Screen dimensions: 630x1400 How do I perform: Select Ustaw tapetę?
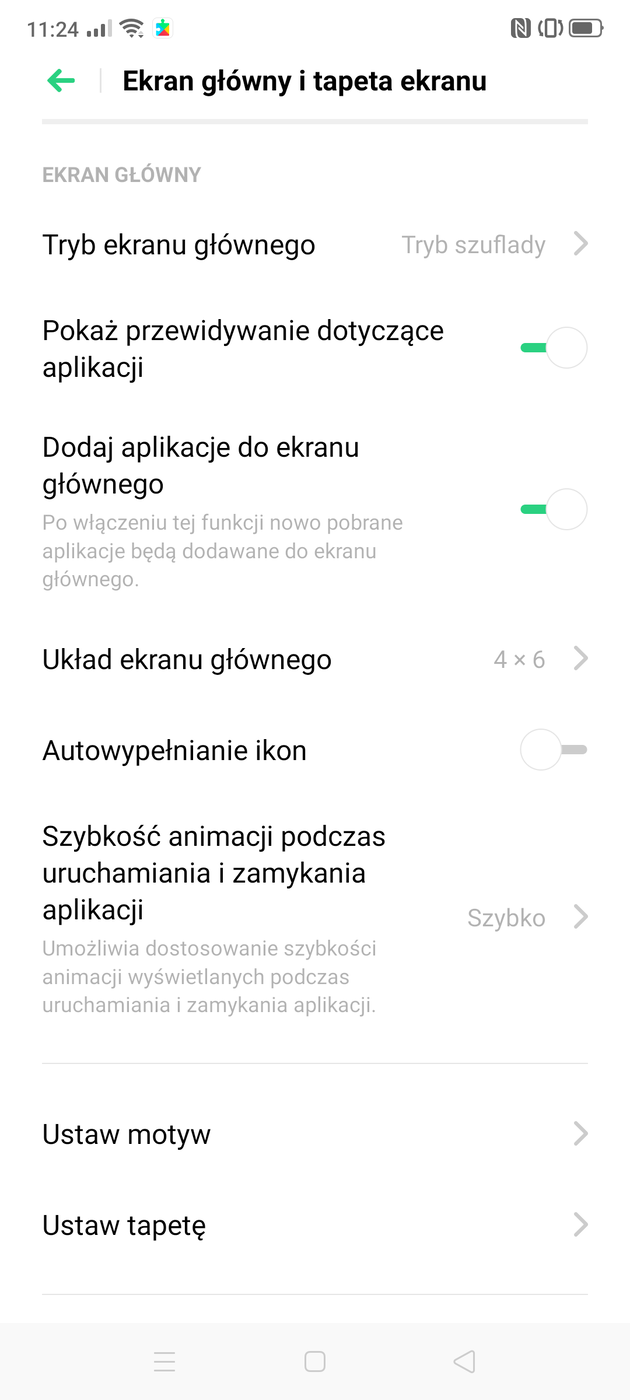pos(314,1225)
